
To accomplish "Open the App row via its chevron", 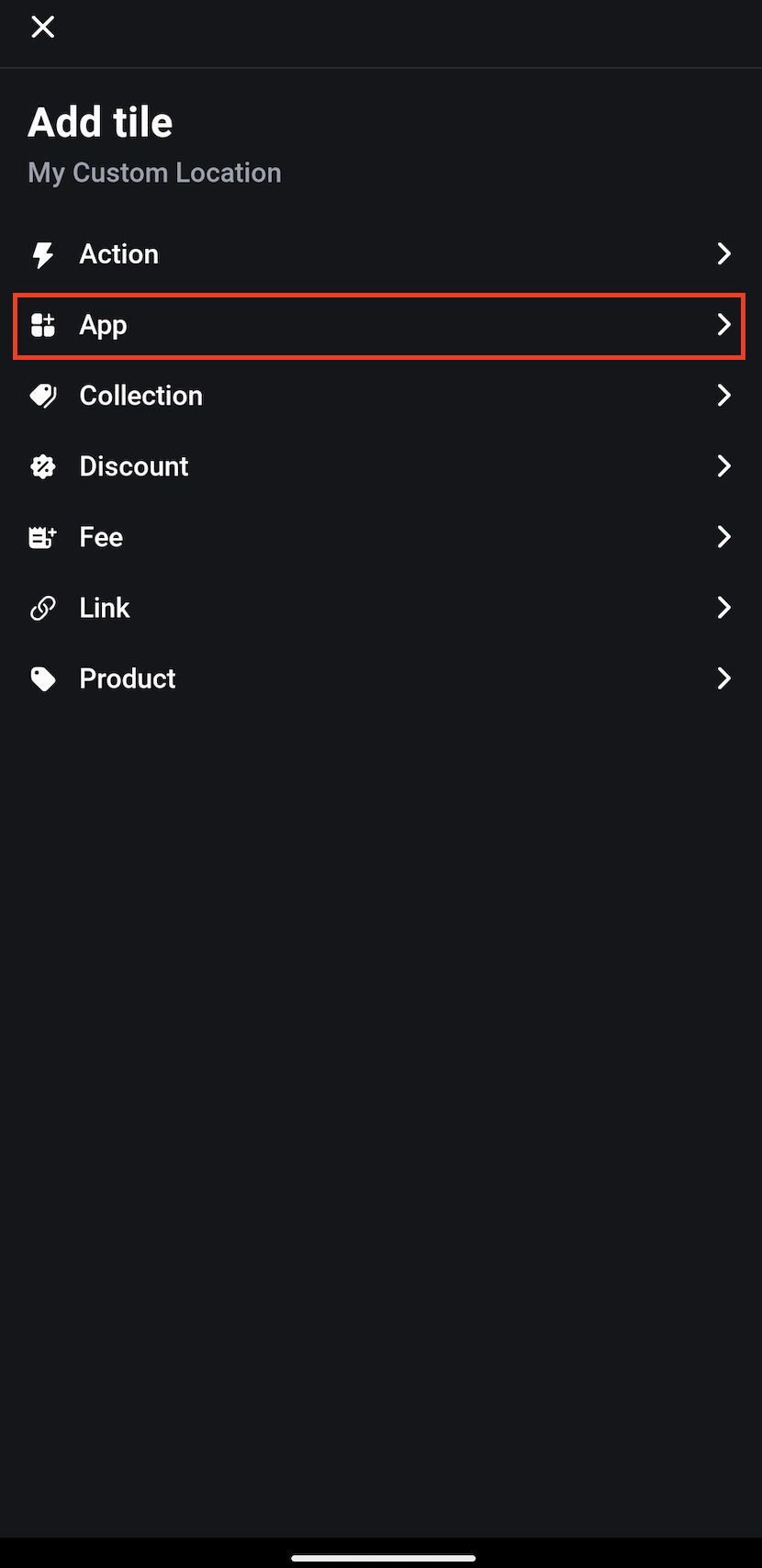I will 724,325.
